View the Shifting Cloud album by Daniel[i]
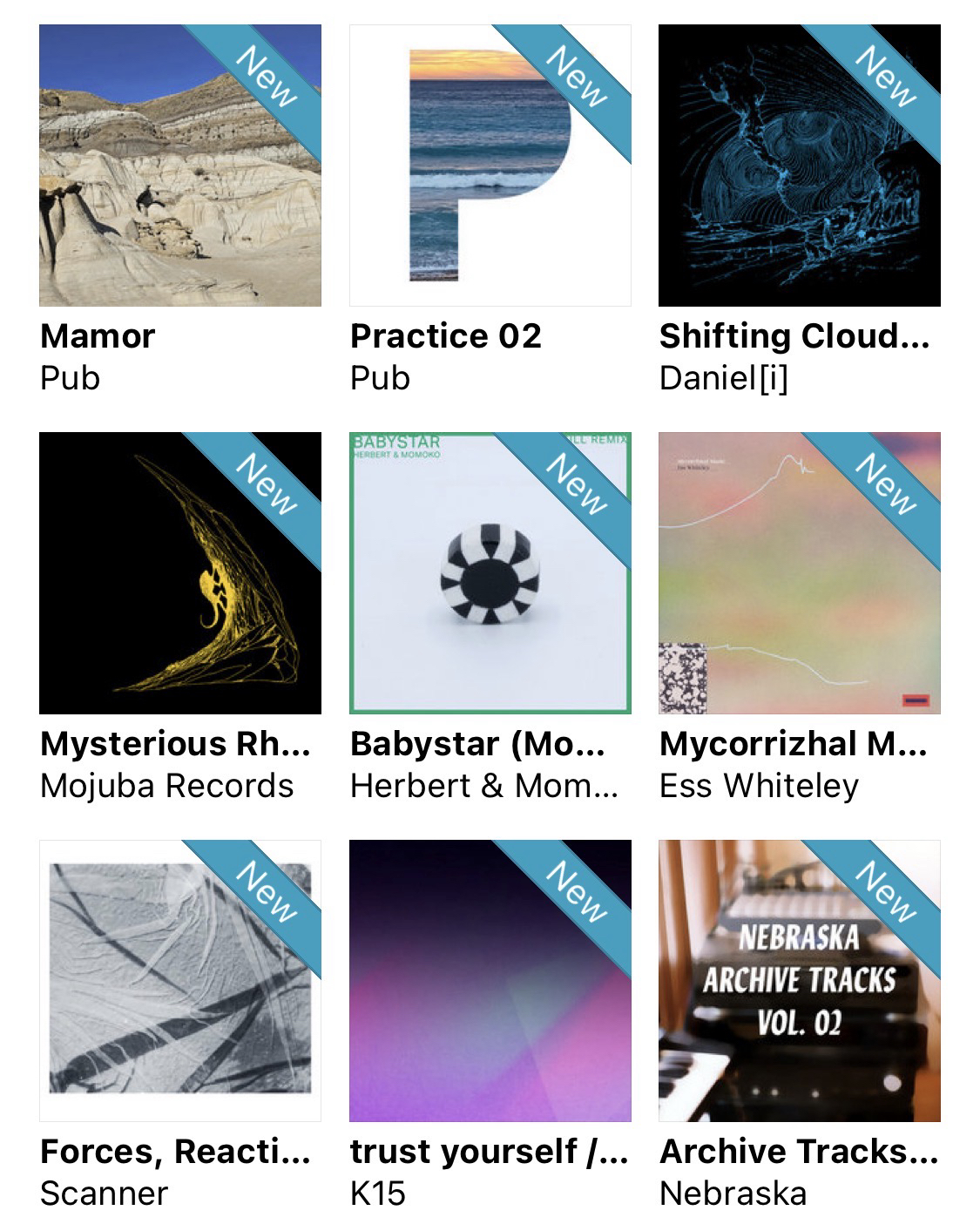Image resolution: width=980 pixels, height=1224 pixels. [x=799, y=166]
